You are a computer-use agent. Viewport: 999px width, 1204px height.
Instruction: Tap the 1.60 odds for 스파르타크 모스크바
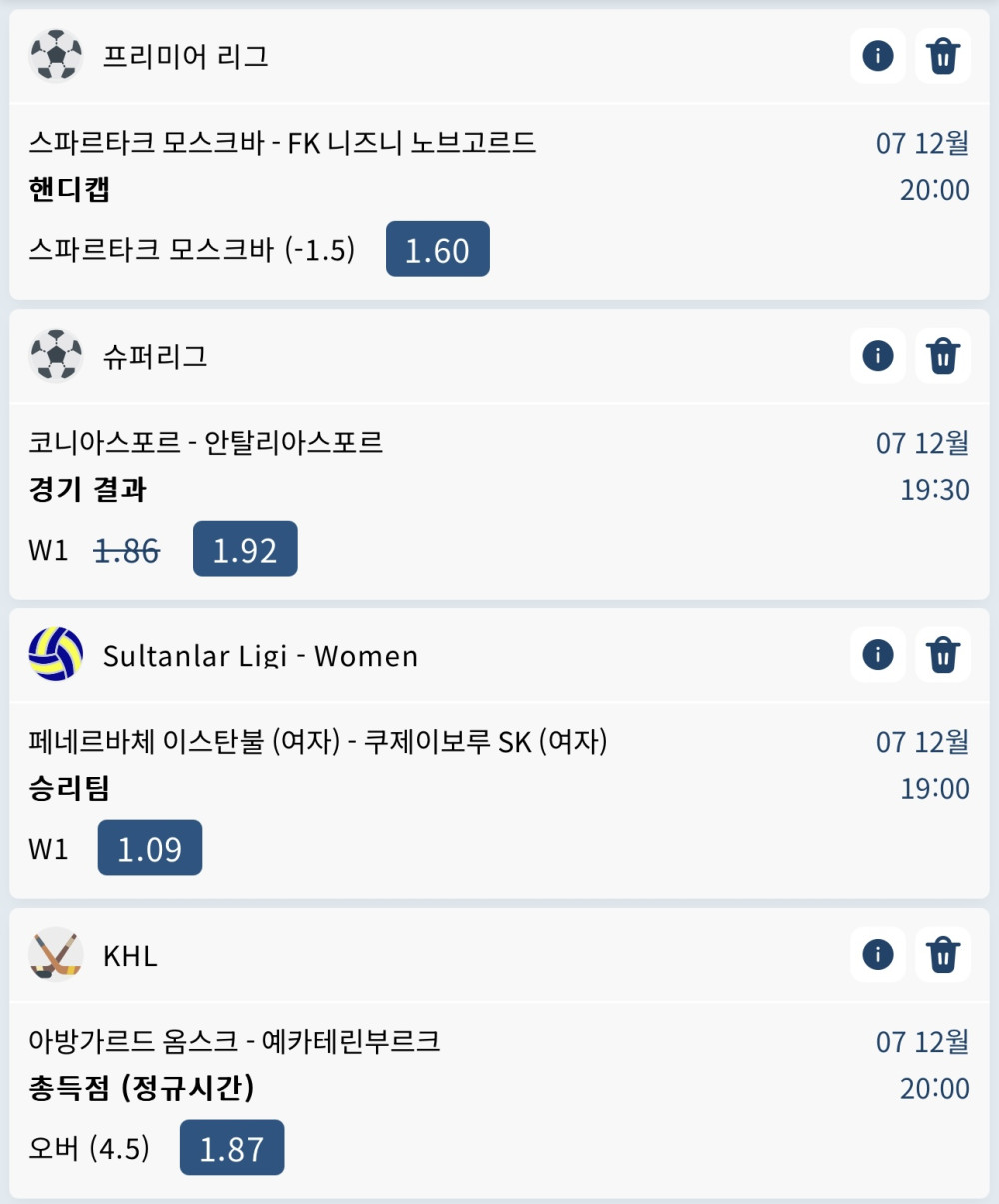pyautogui.click(x=437, y=249)
